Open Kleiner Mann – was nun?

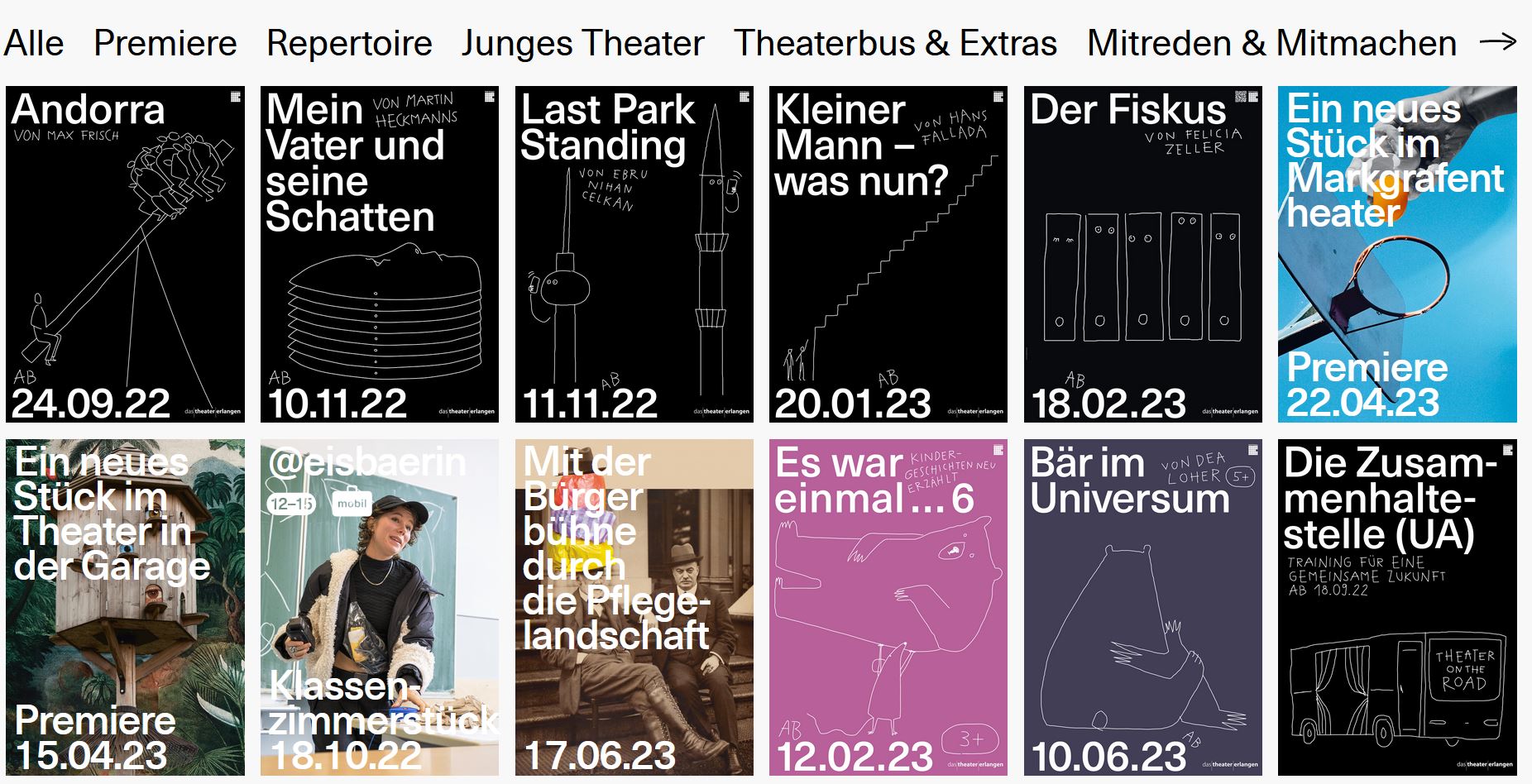(888, 254)
